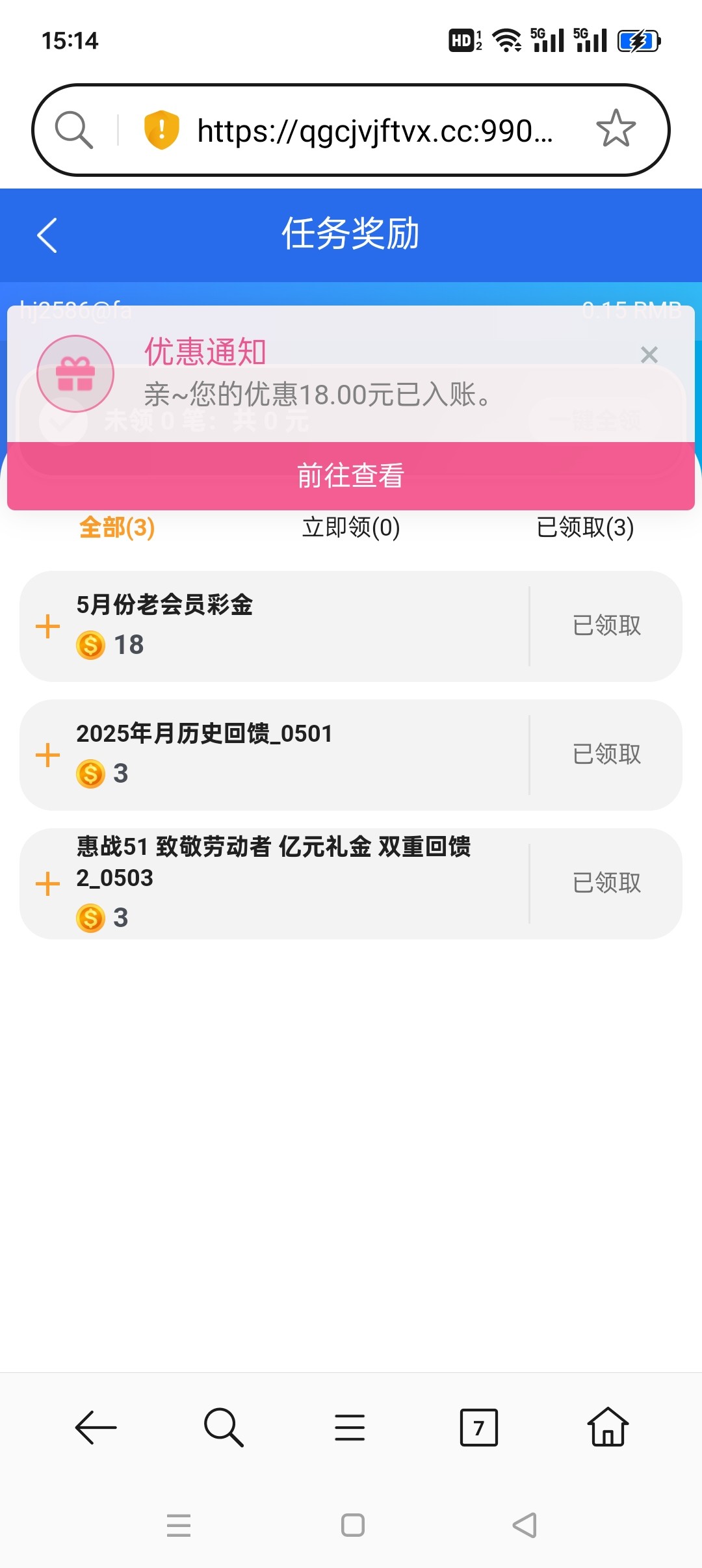Open the site security shield info
702x1568 pixels.
click(x=161, y=129)
